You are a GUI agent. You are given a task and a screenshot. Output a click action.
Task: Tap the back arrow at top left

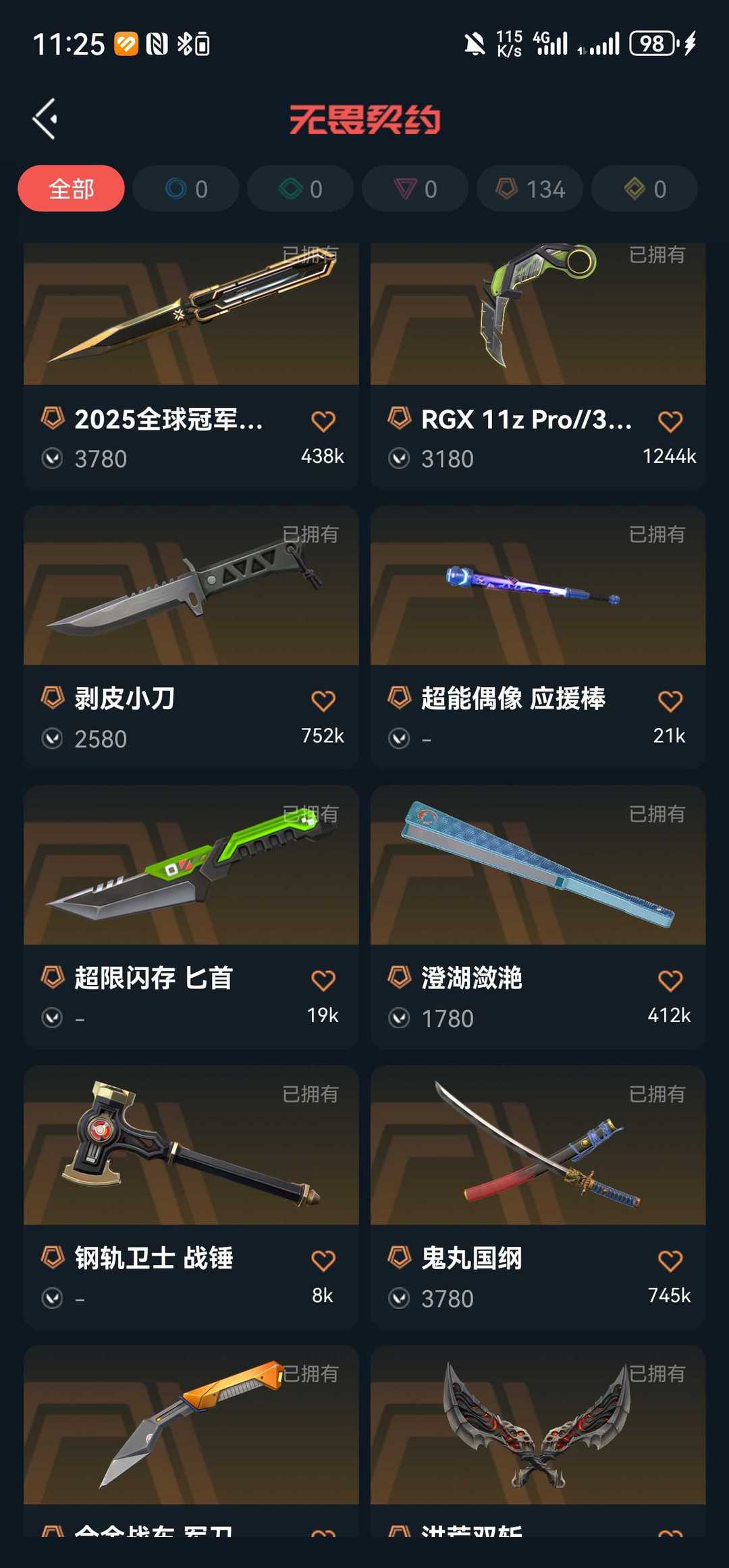[45, 118]
